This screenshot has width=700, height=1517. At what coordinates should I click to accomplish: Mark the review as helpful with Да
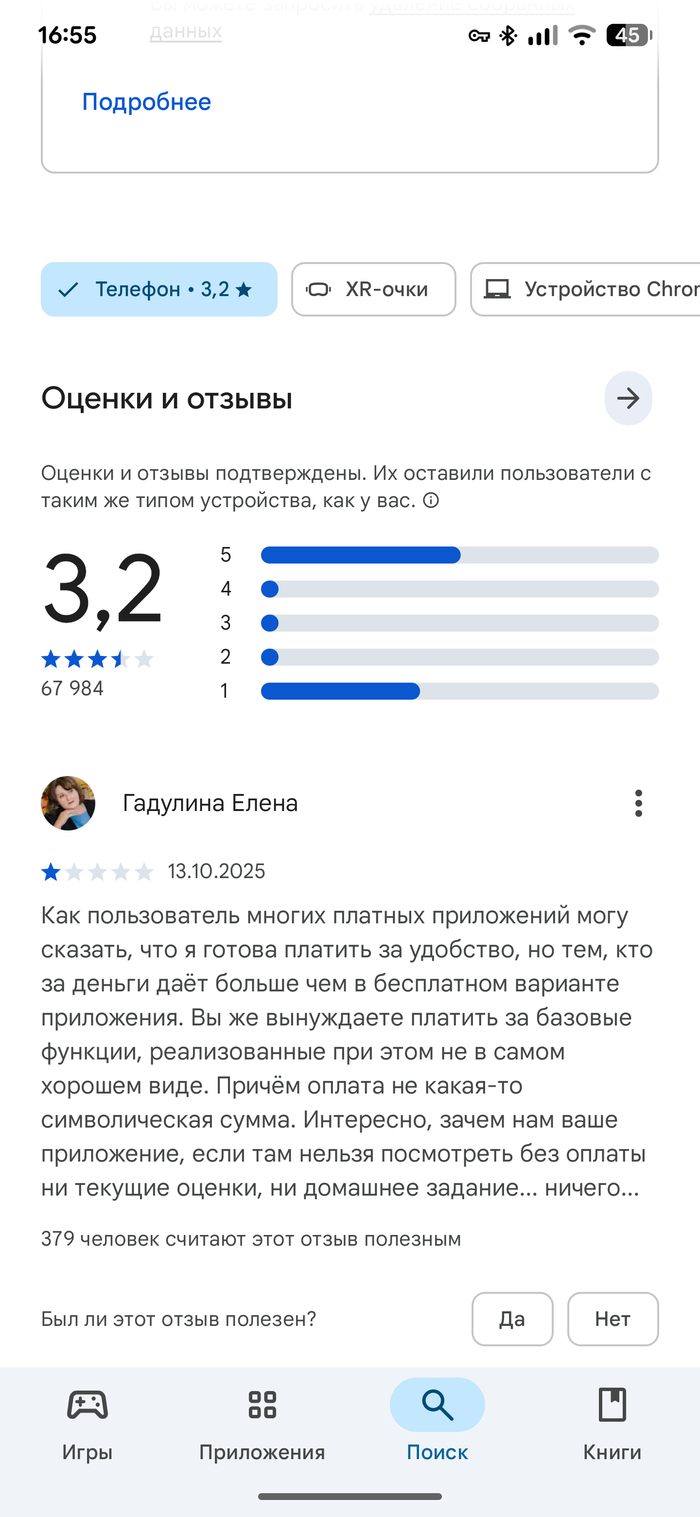(512, 1319)
